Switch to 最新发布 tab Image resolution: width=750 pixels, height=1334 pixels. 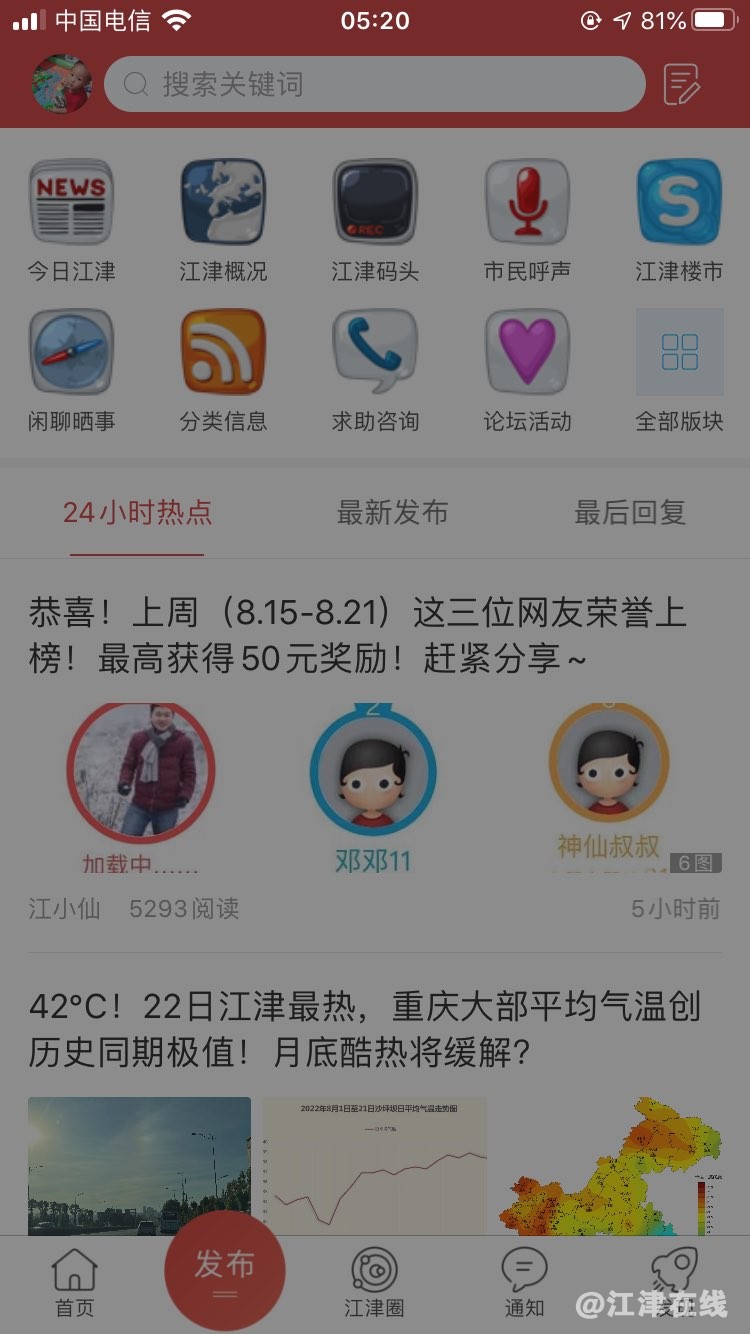(x=392, y=513)
